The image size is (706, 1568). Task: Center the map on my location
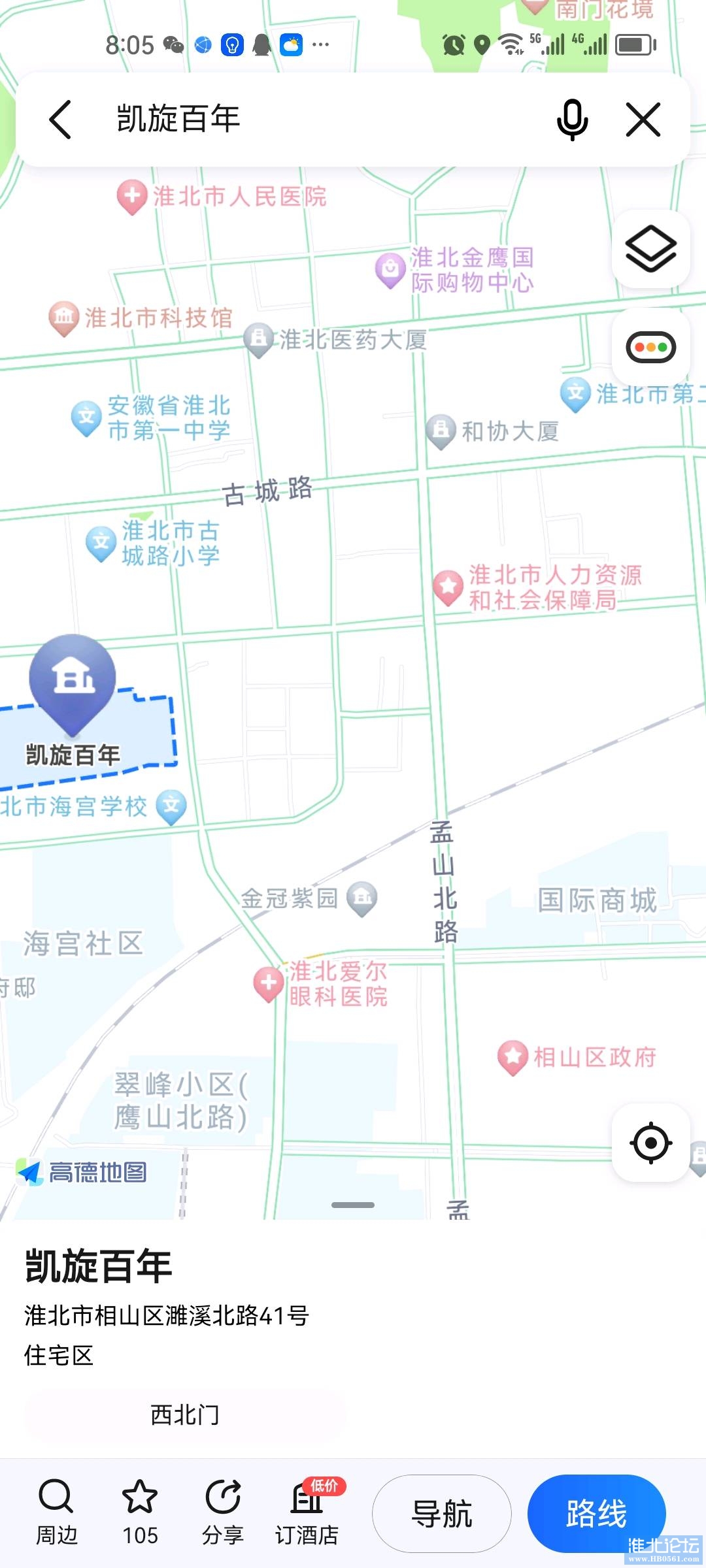coord(650,1143)
